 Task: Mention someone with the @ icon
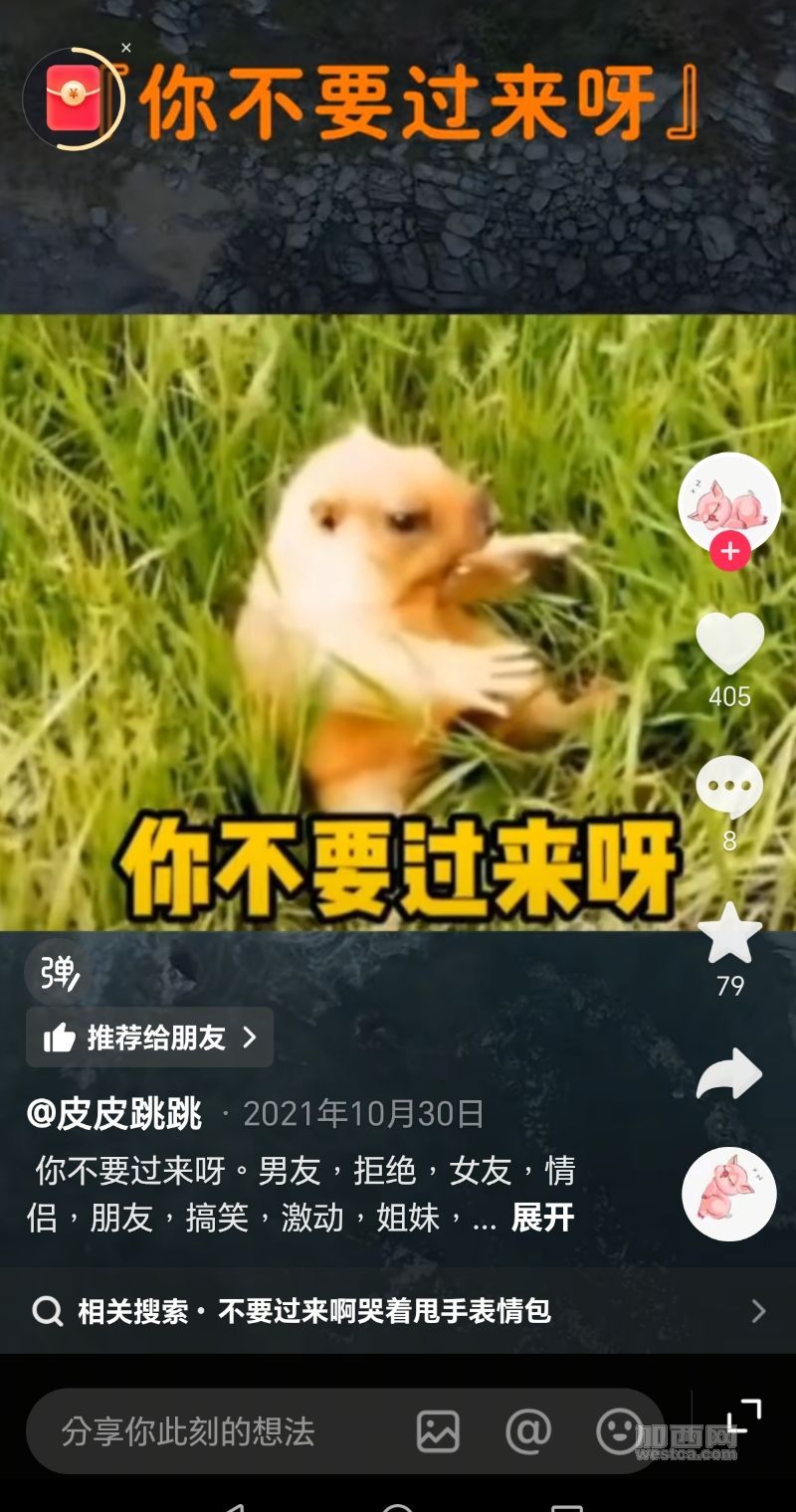[x=528, y=1432]
